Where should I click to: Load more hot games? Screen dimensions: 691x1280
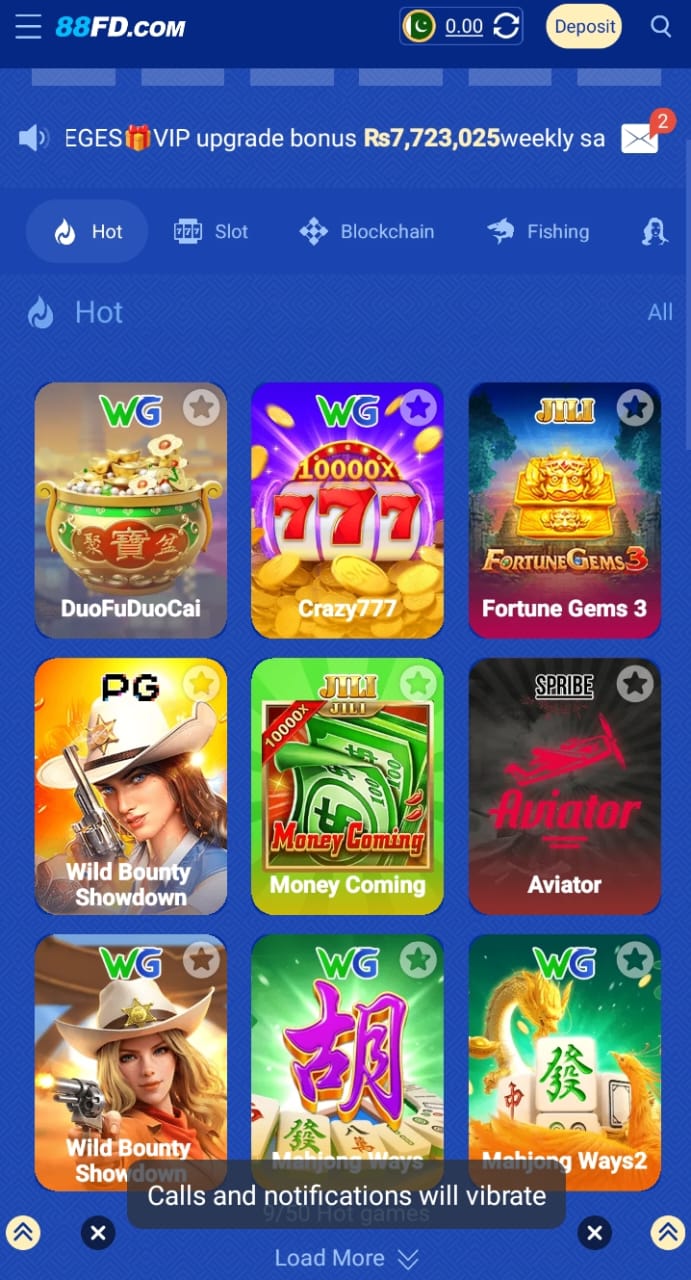(x=346, y=1258)
